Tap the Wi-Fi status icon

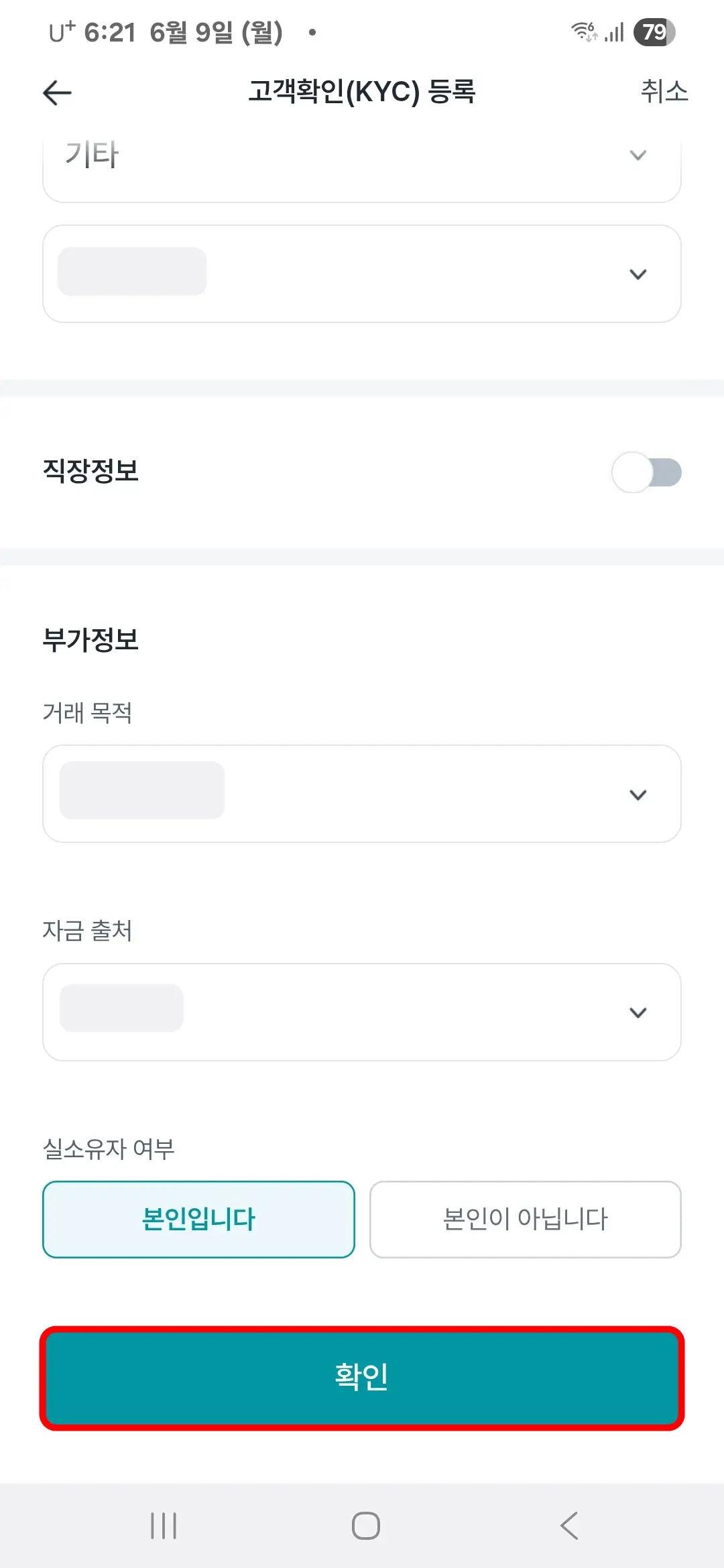click(583, 31)
